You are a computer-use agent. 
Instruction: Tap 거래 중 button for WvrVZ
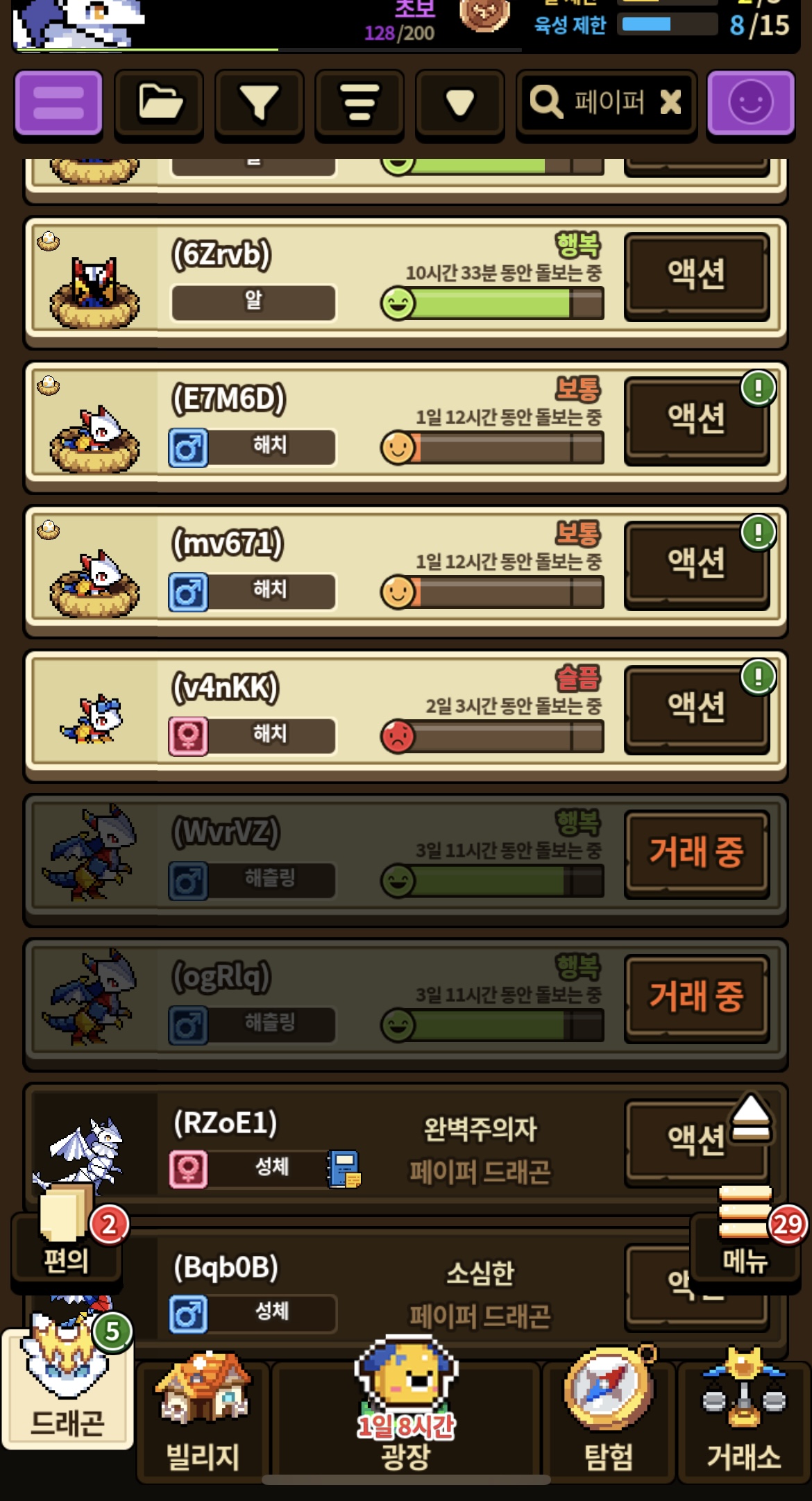tap(696, 853)
